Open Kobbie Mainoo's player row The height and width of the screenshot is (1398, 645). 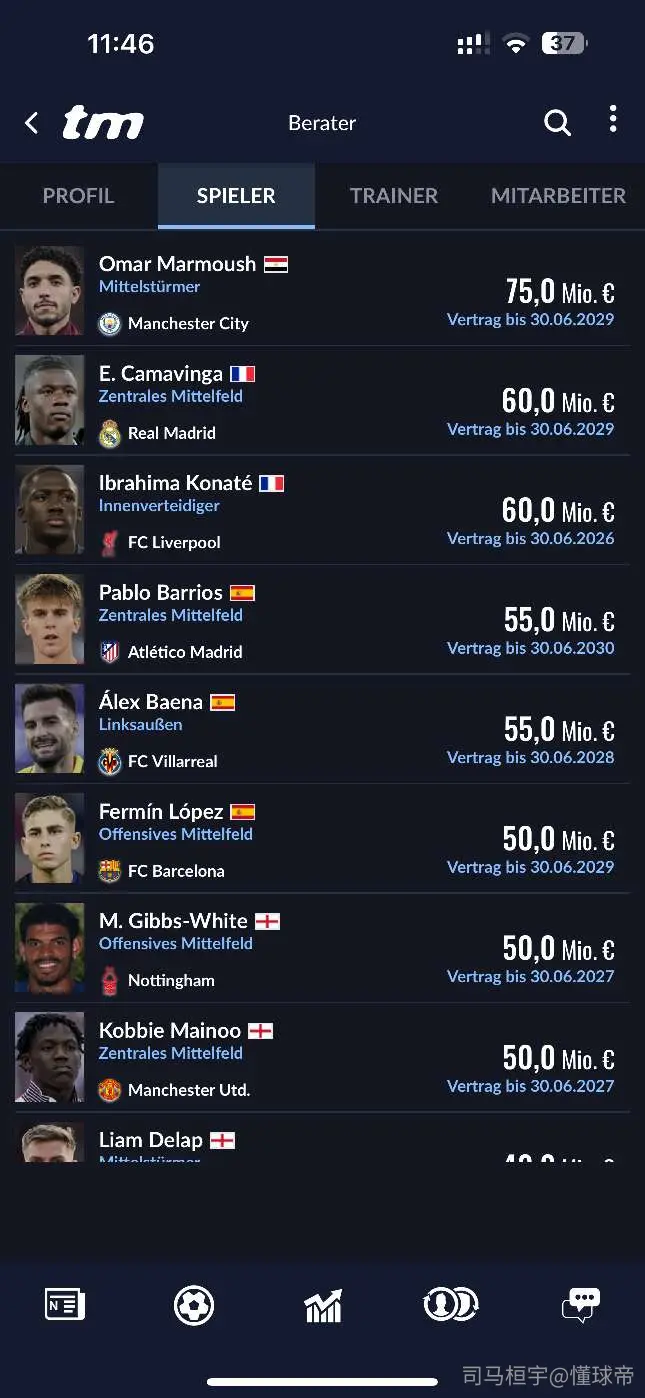click(322, 1058)
